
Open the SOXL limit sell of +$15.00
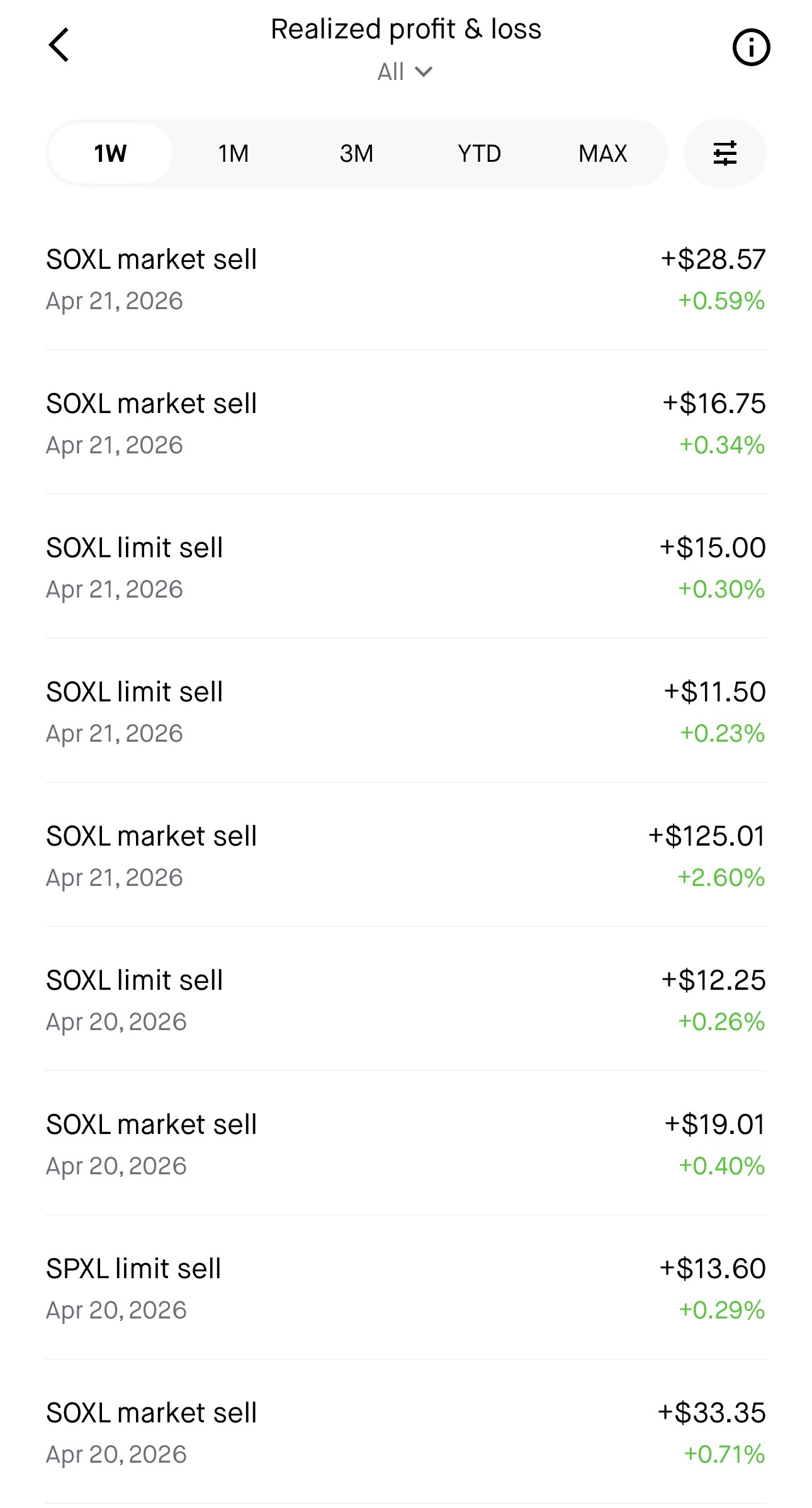(x=405, y=567)
